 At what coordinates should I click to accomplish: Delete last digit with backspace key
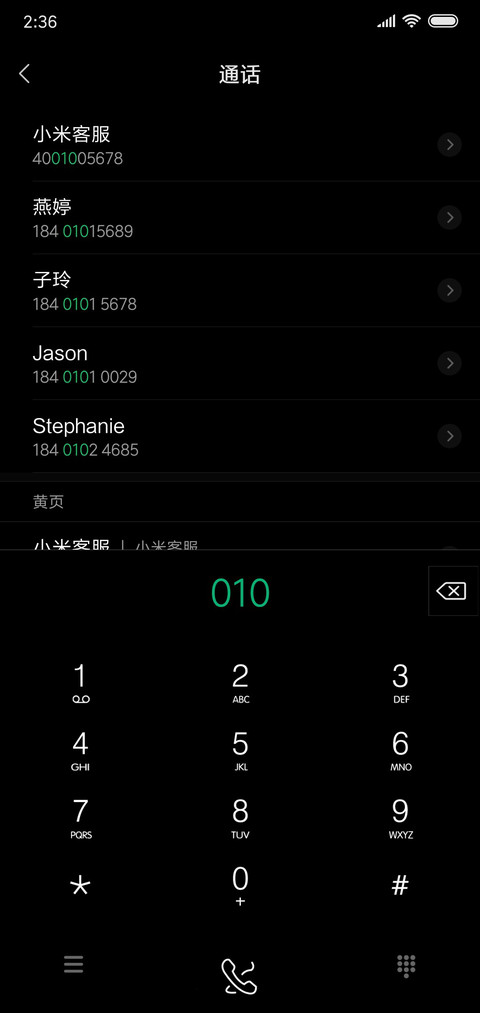tap(452, 591)
